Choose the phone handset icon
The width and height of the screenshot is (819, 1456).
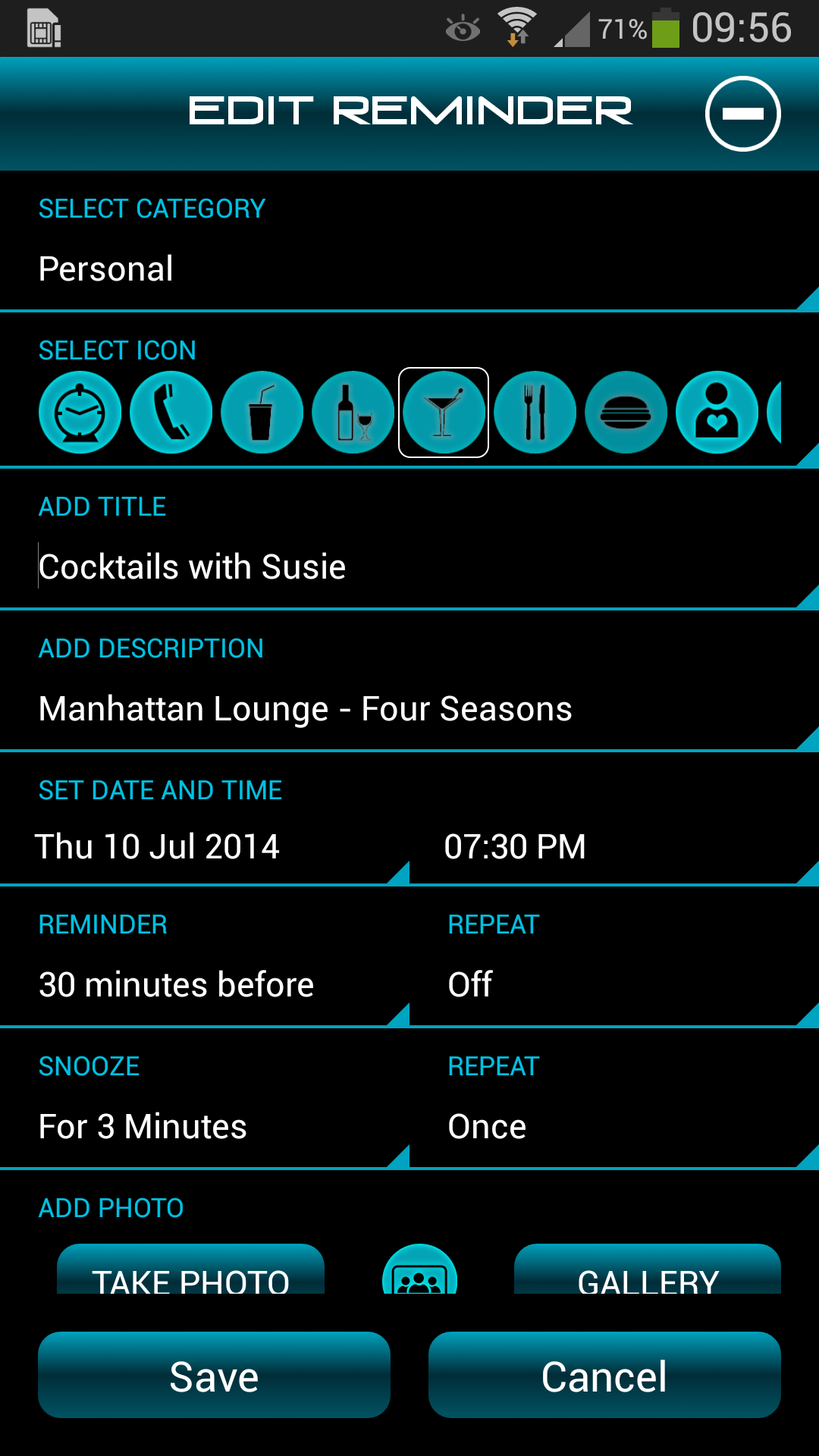pyautogui.click(x=171, y=413)
